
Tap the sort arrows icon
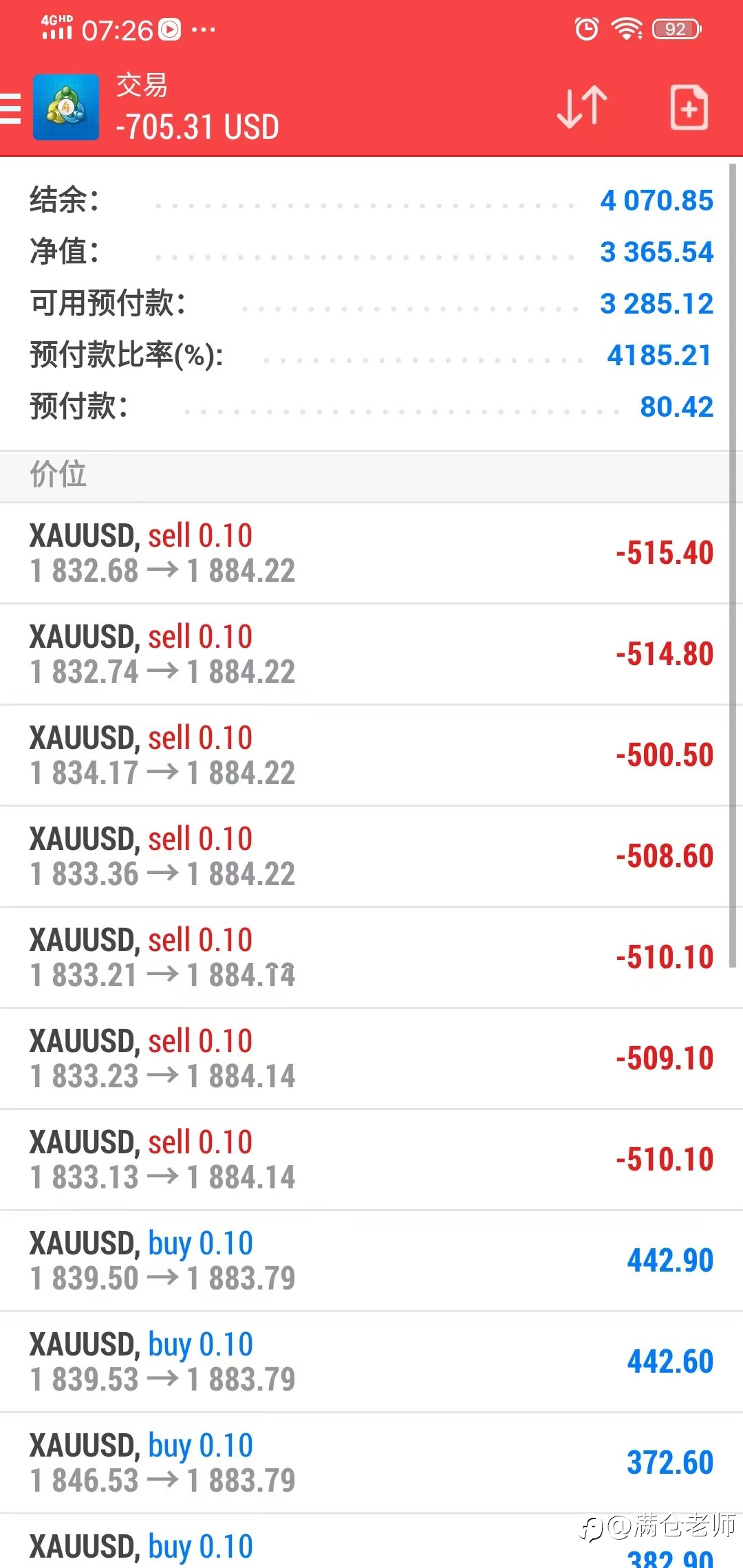tap(582, 108)
